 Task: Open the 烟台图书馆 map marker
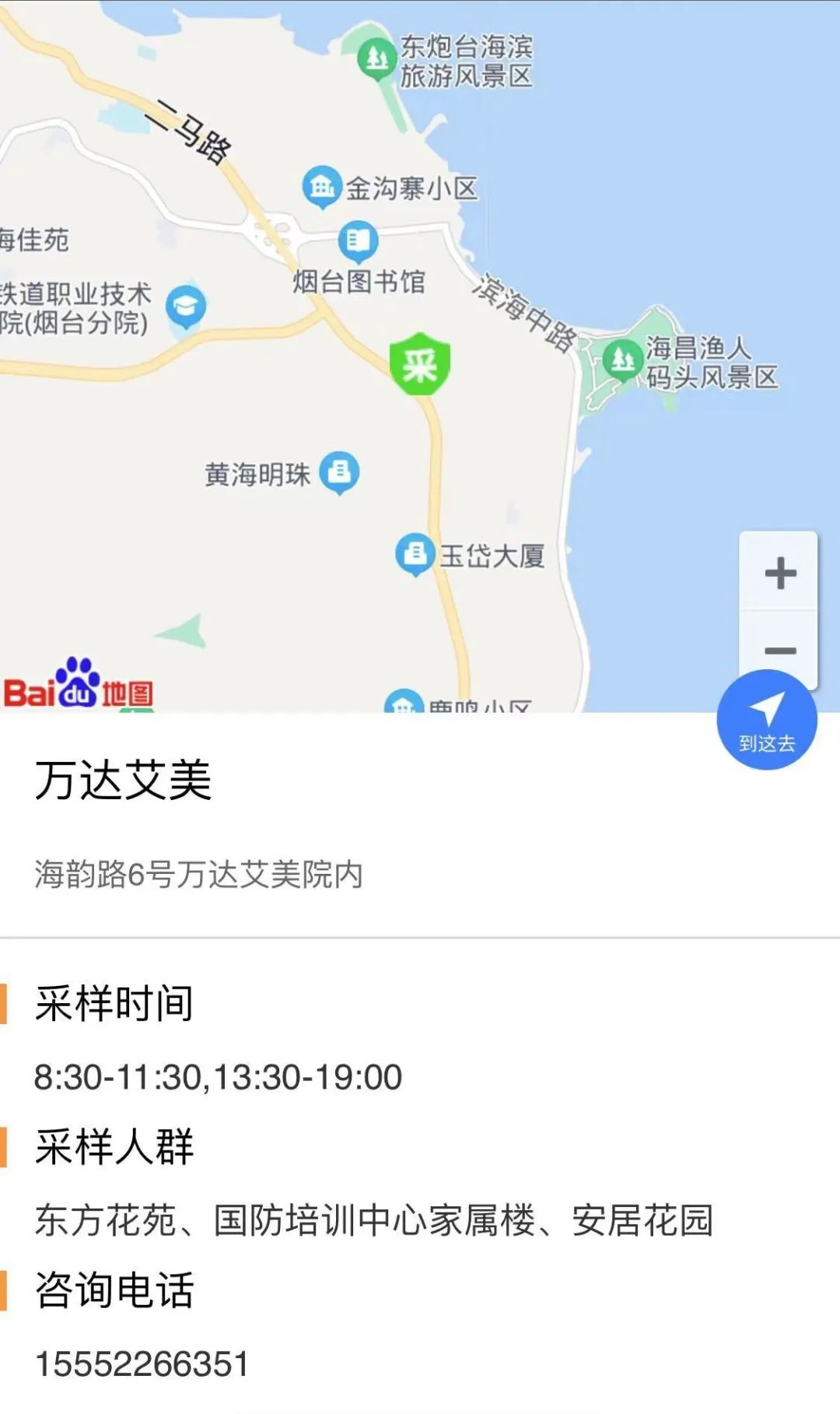pyautogui.click(x=358, y=241)
